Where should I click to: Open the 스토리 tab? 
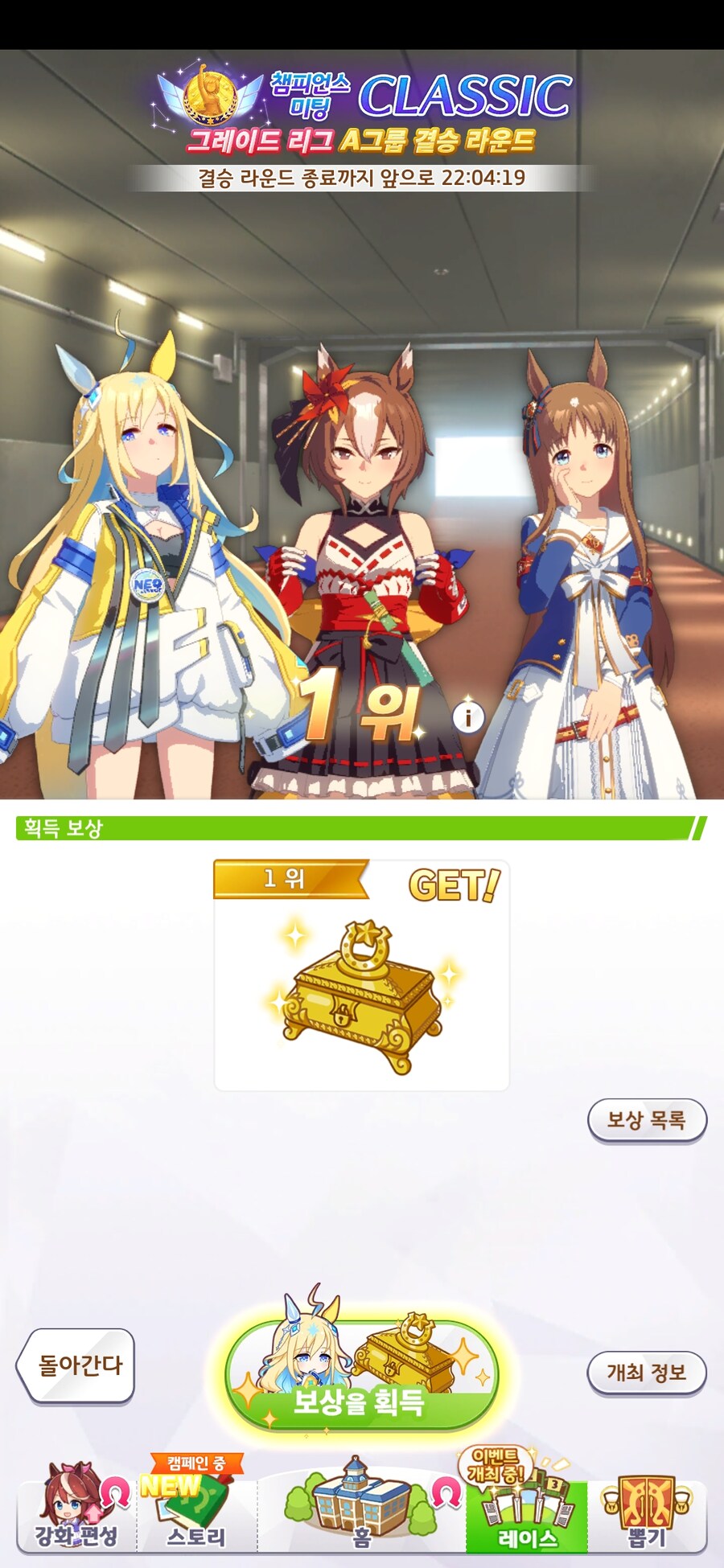[197, 1515]
